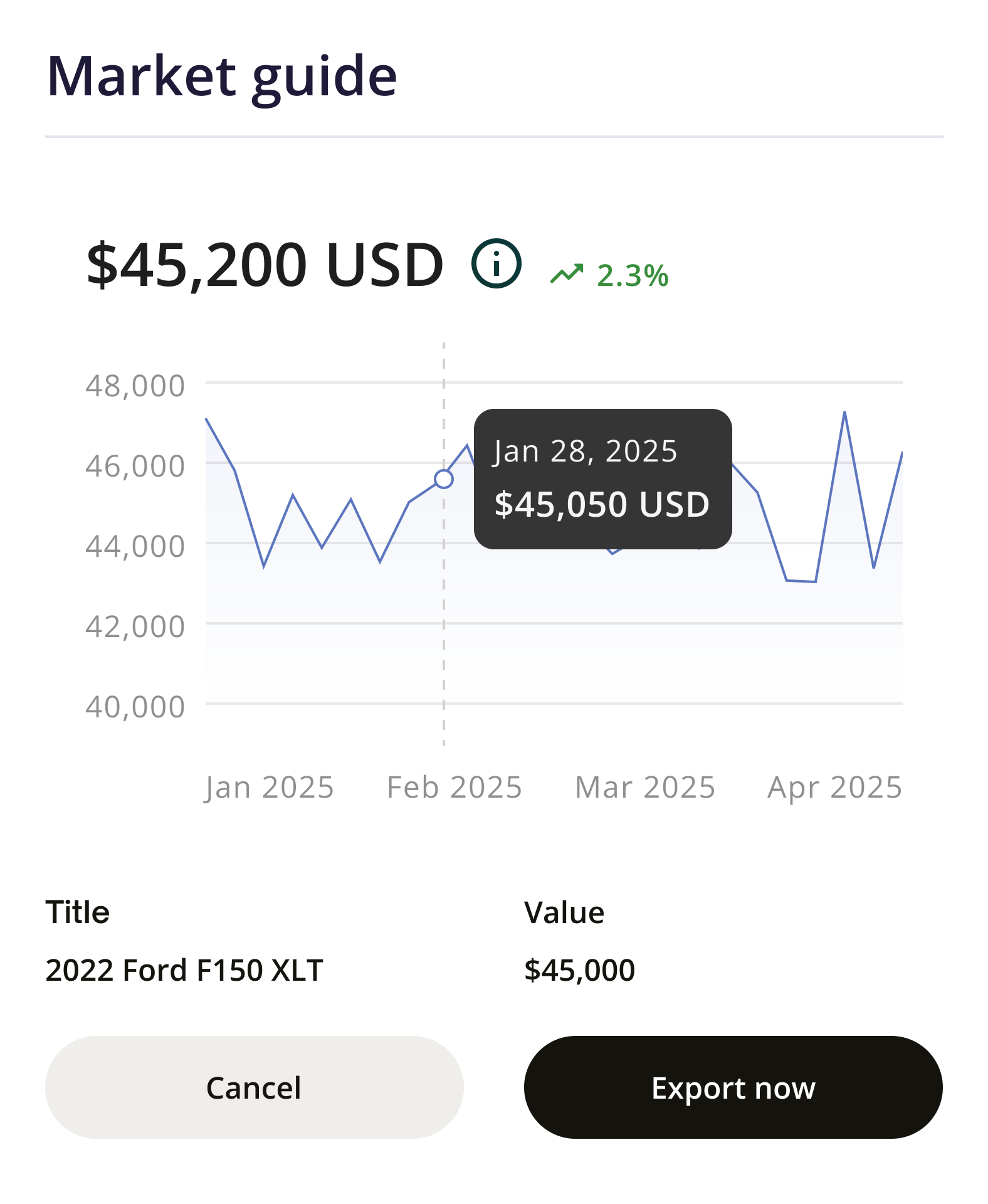
Task: Open the info icon beside $45,200 USD
Action: [496, 263]
